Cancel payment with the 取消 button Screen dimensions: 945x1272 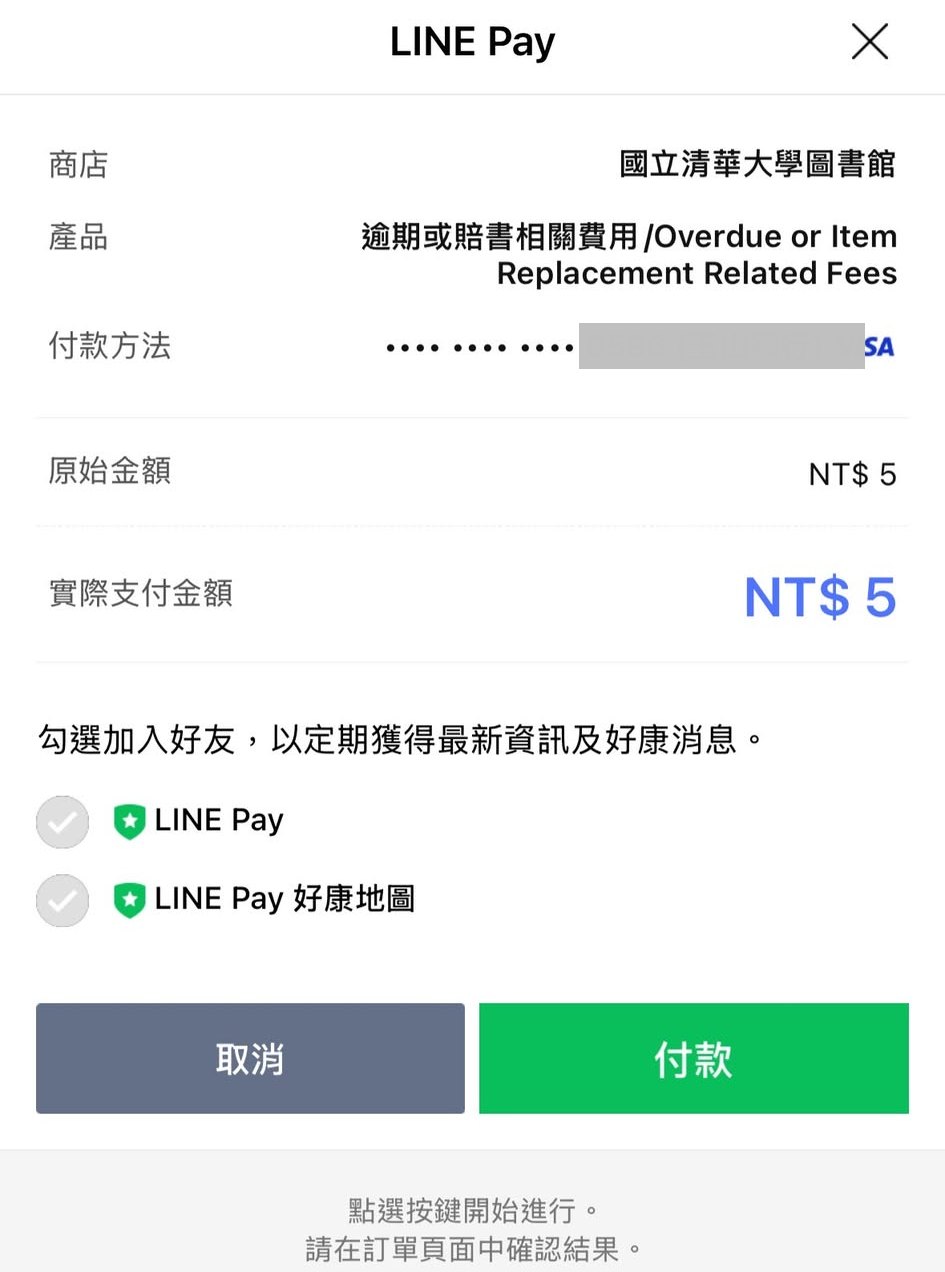tap(250, 1058)
